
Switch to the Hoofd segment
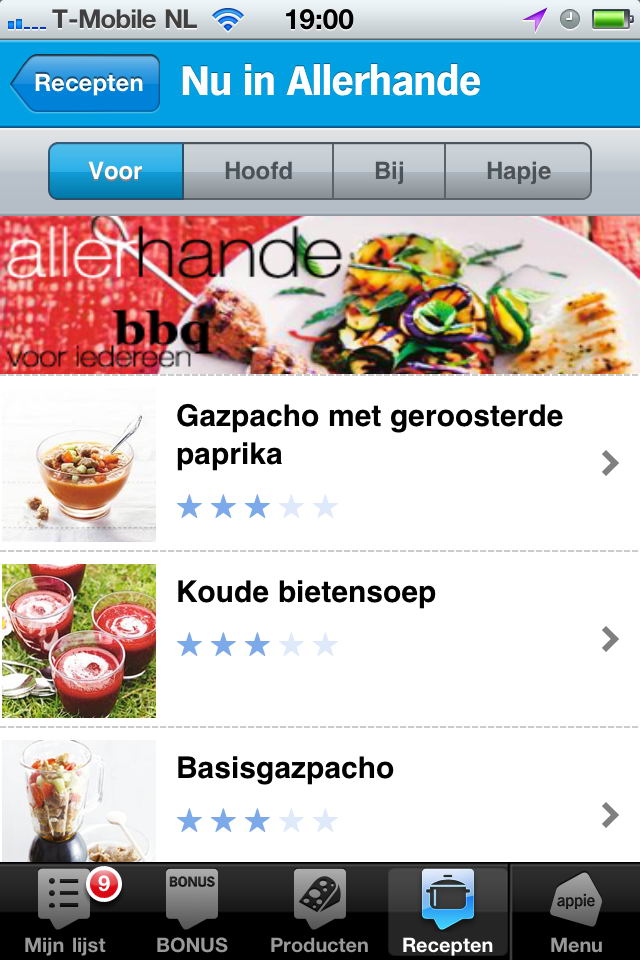click(x=258, y=171)
